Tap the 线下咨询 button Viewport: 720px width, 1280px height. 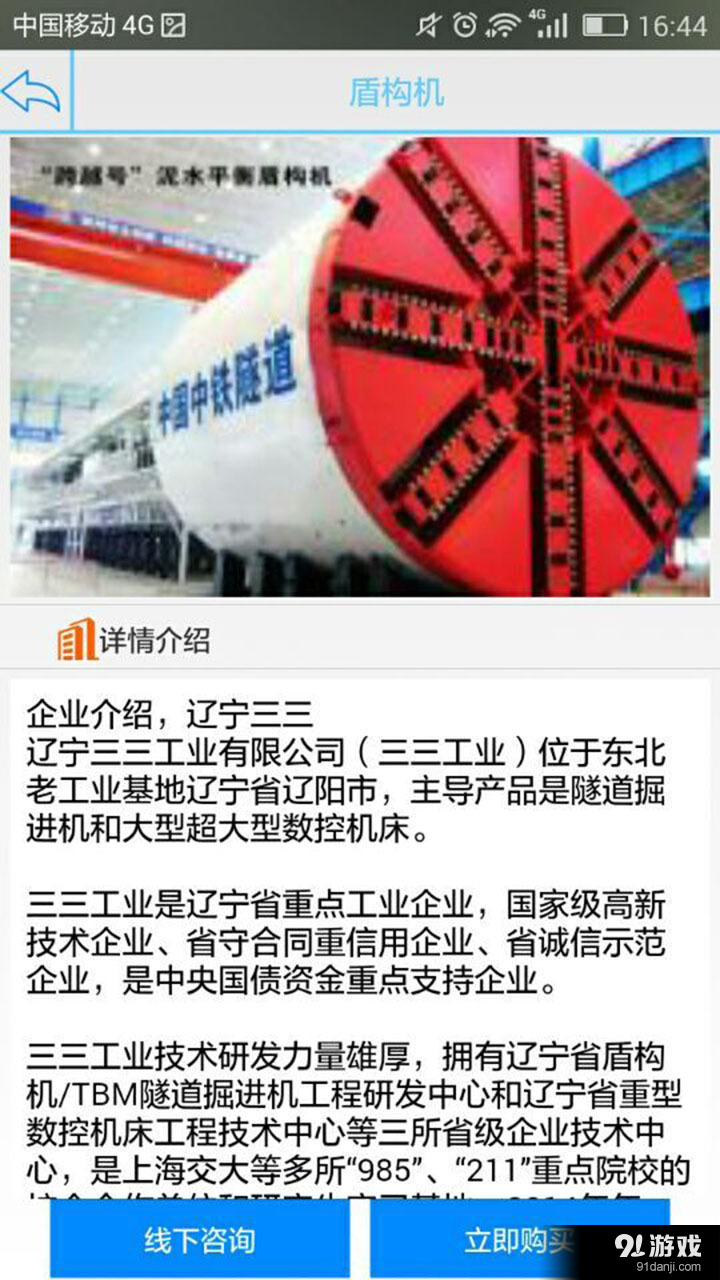tap(199, 1240)
